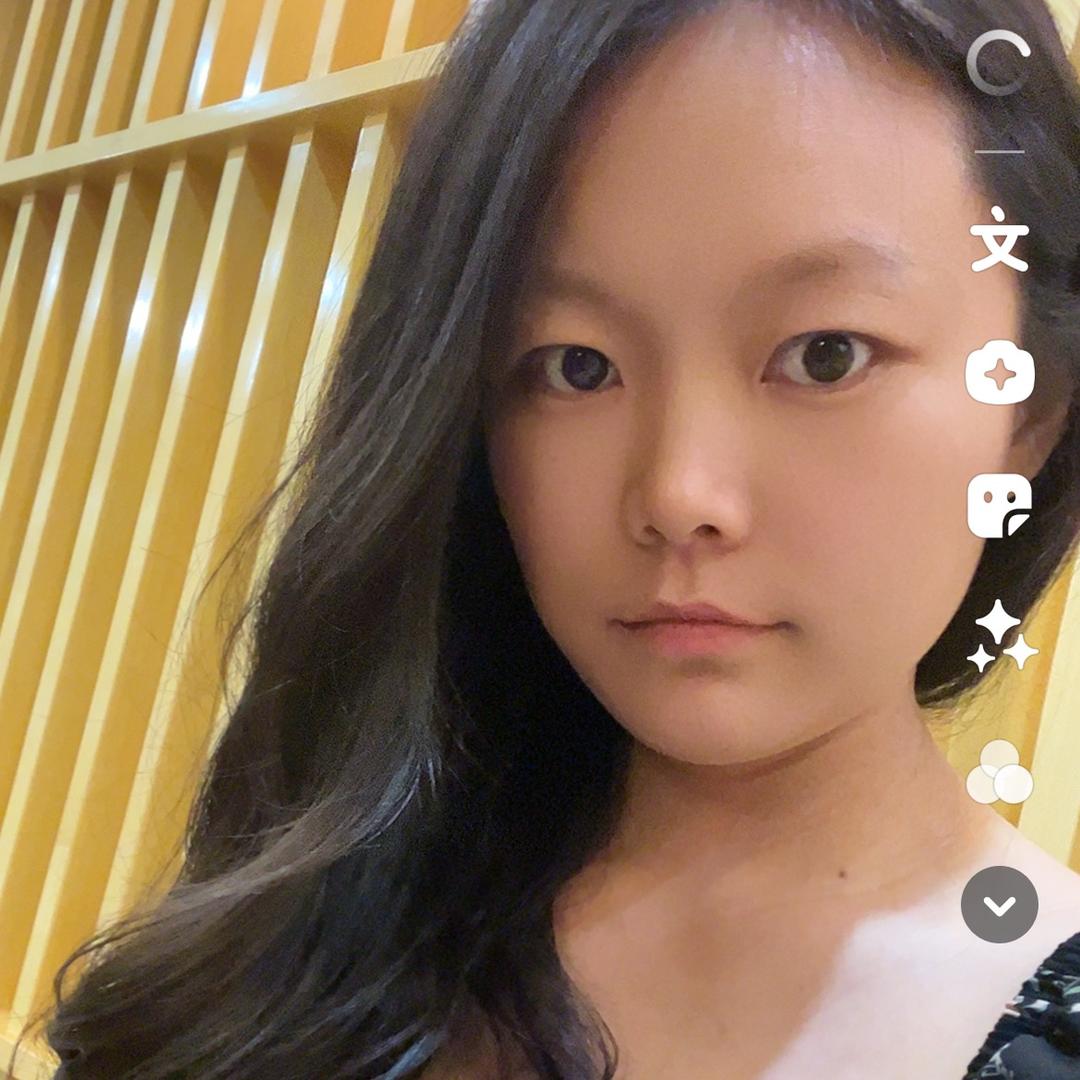Viewport: 1080px width, 1080px height.
Task: Open the text caption tool
Action: [x=999, y=240]
